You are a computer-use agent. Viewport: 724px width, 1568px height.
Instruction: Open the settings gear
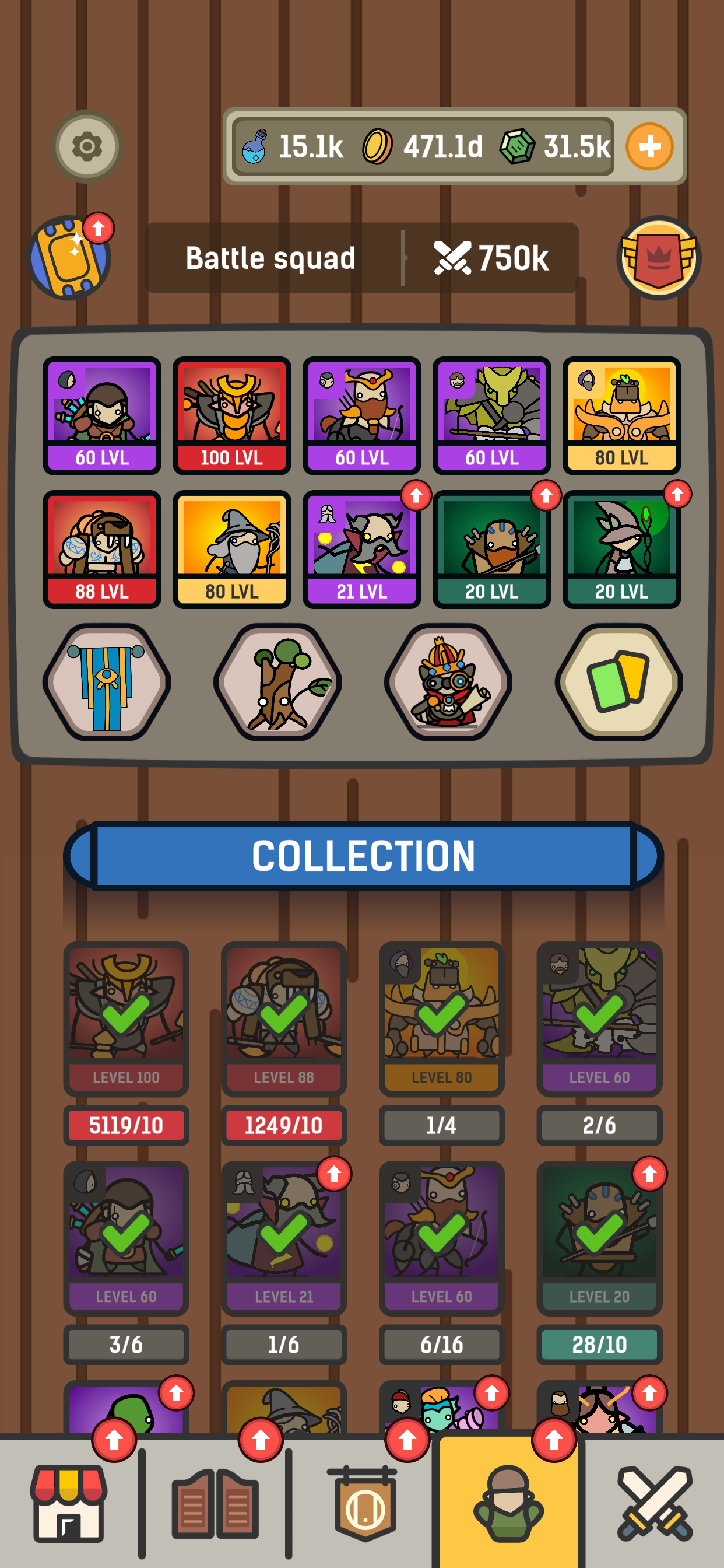87,146
